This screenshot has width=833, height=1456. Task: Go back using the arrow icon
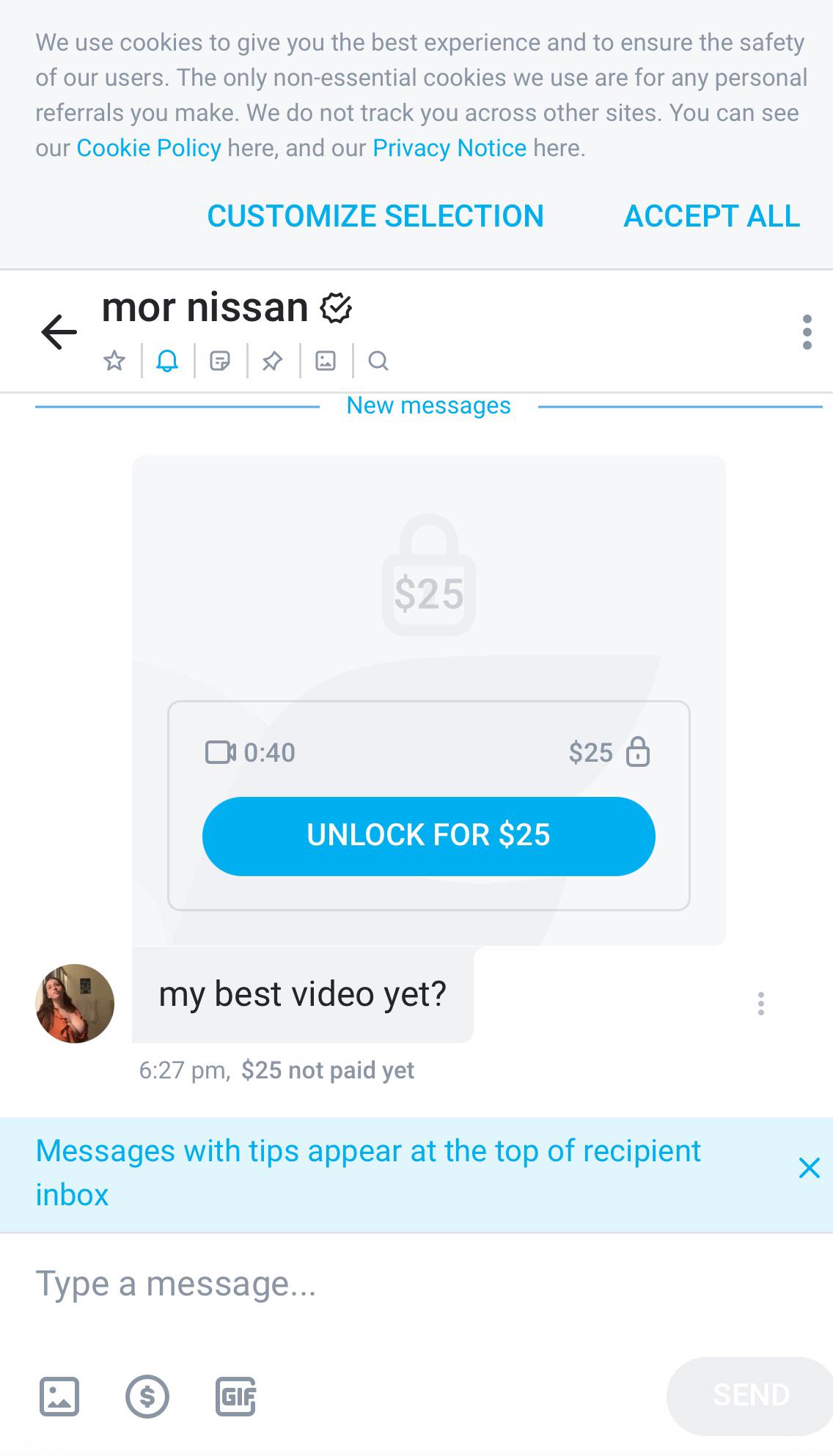[x=59, y=332]
